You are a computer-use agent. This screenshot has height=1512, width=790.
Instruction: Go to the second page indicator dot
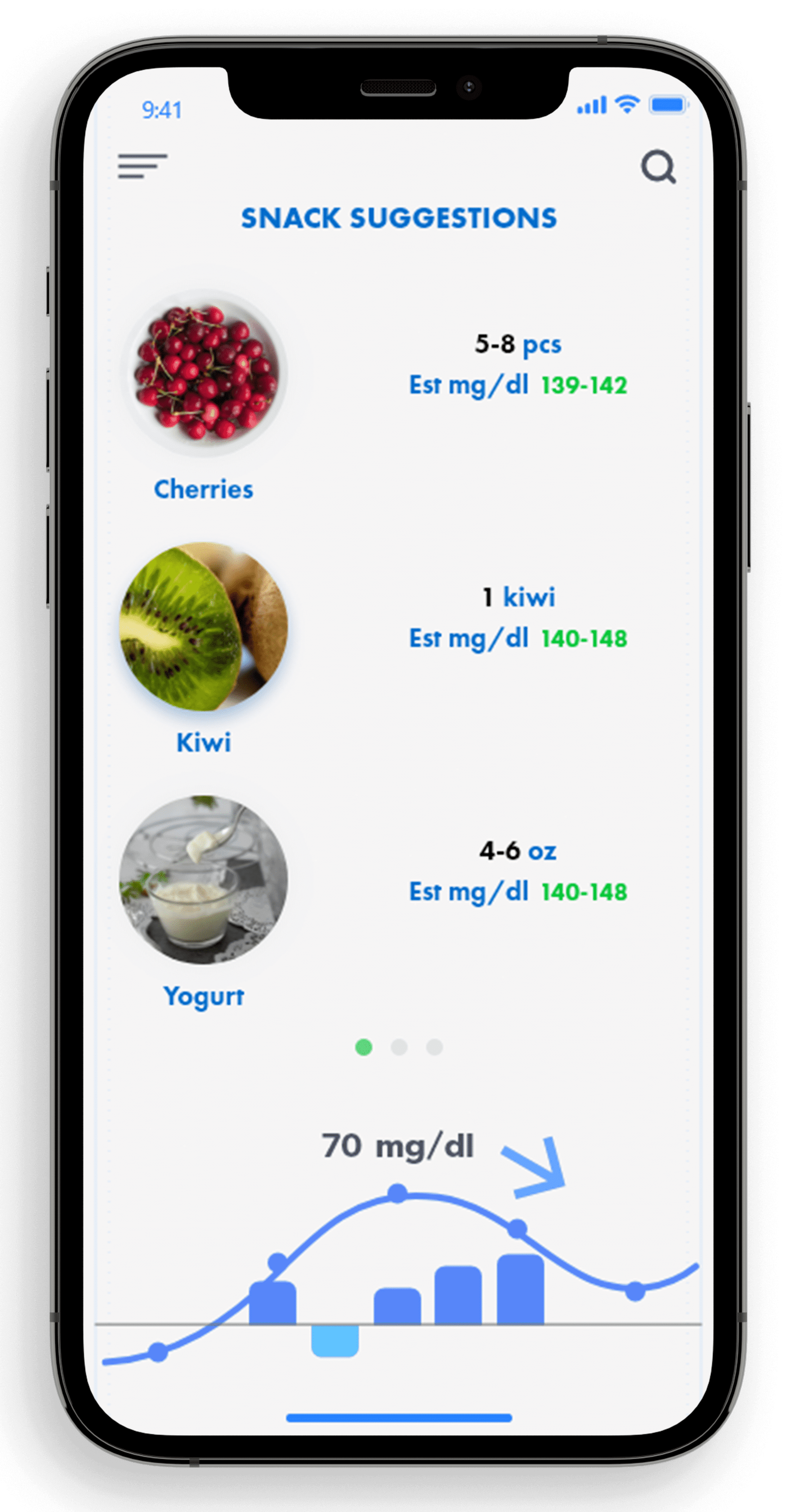[399, 1048]
